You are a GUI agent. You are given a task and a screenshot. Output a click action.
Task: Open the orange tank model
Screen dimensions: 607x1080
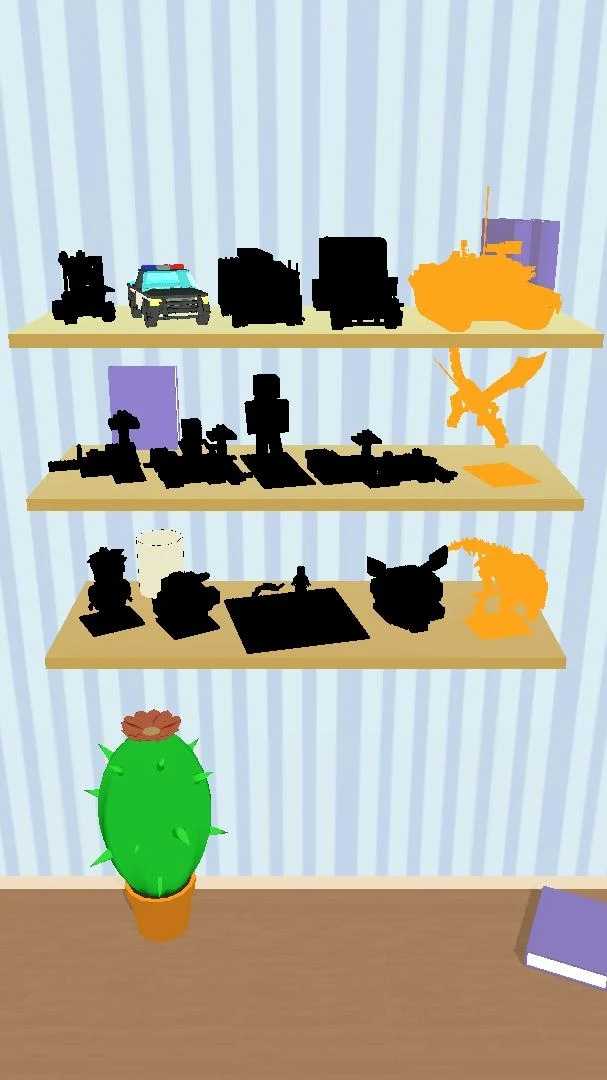point(482,290)
